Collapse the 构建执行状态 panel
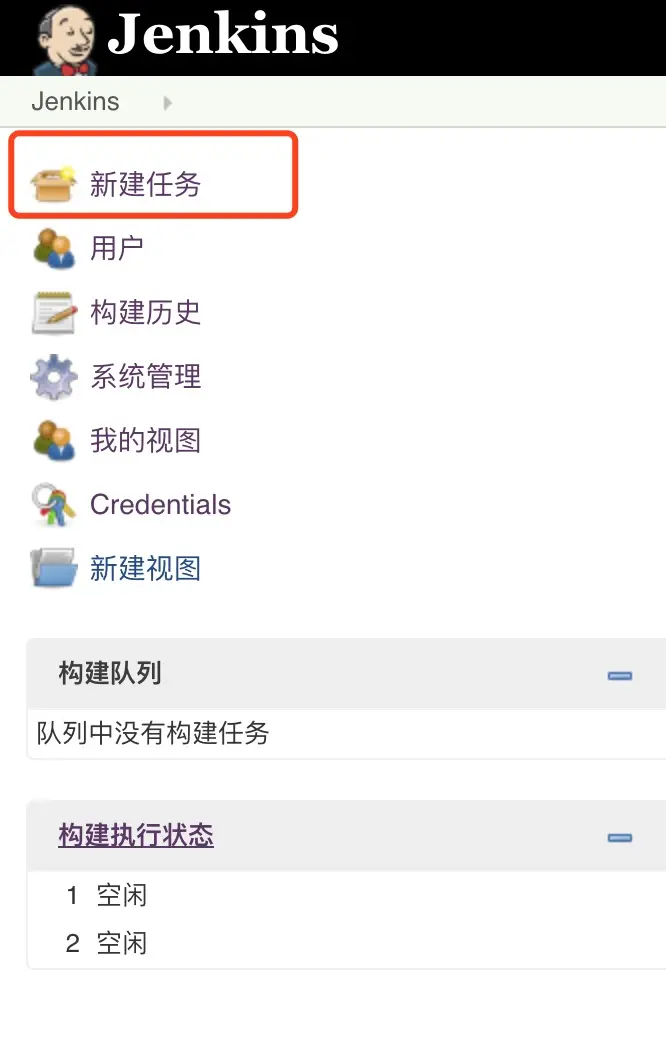 pyautogui.click(x=620, y=837)
